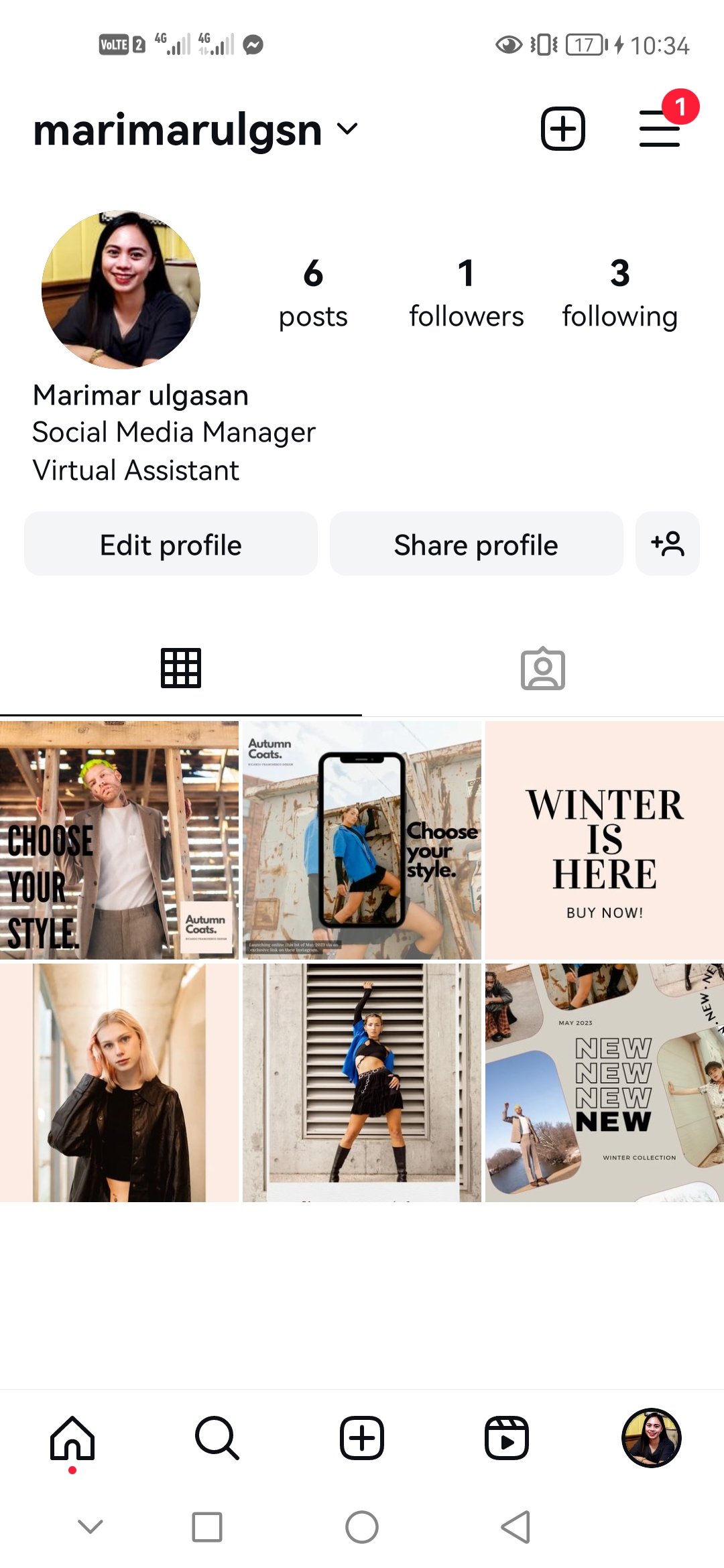Open the hamburger menu with notification badge
Image resolution: width=724 pixels, height=1568 pixels.
660,129
